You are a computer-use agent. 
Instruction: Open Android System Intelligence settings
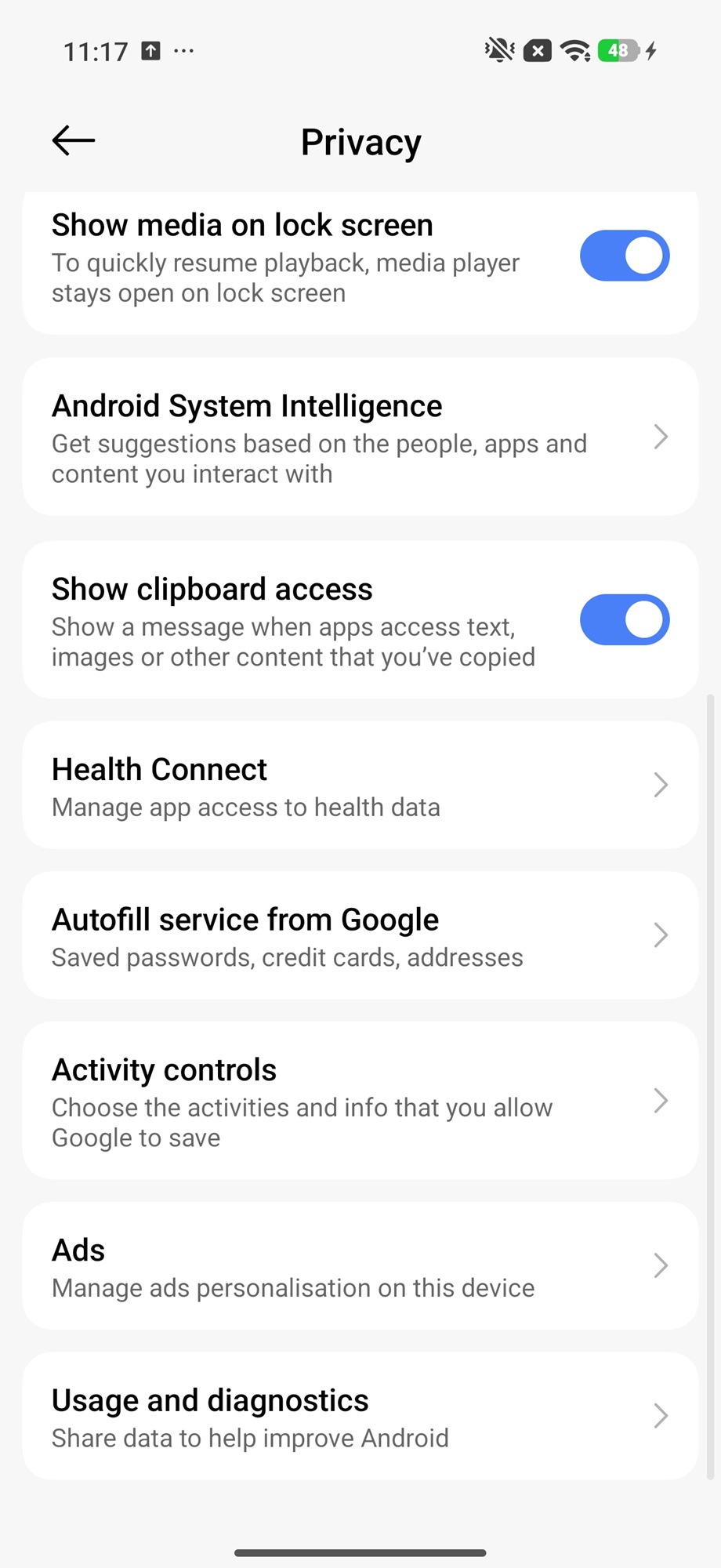360,437
